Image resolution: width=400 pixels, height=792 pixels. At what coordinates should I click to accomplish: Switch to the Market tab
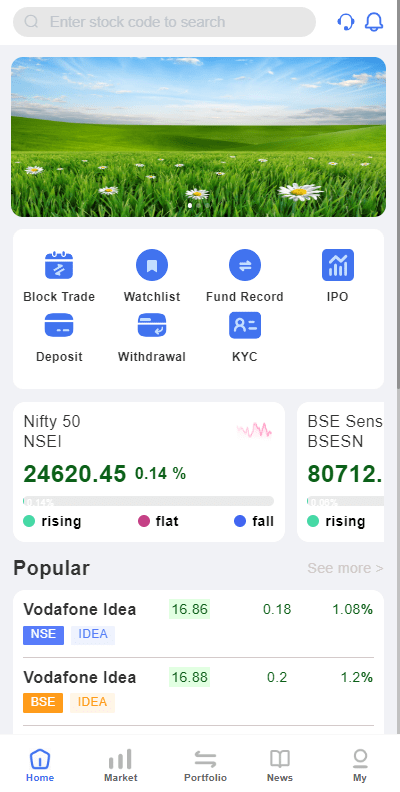(120, 766)
